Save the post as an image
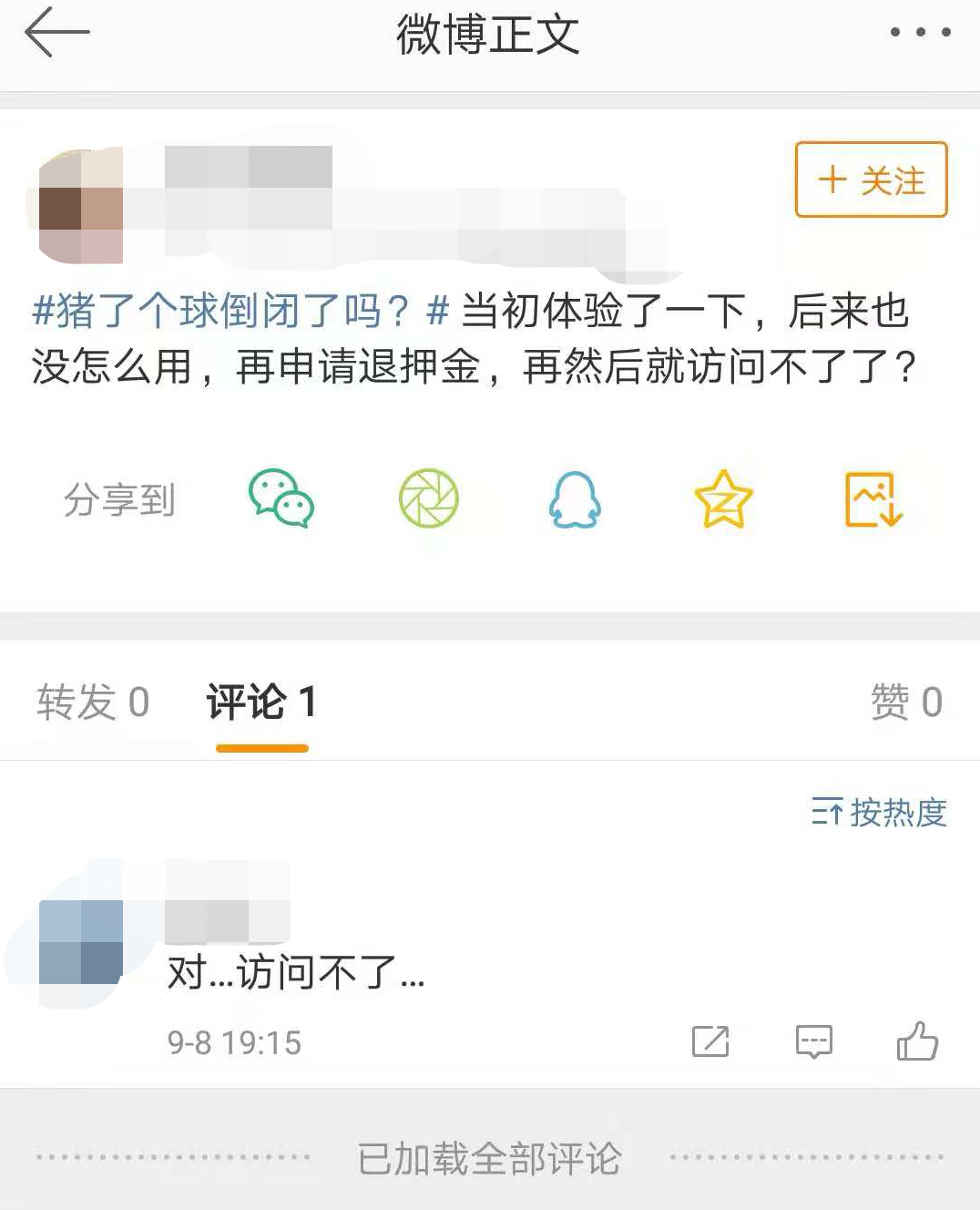The width and height of the screenshot is (980, 1210). 873,499
